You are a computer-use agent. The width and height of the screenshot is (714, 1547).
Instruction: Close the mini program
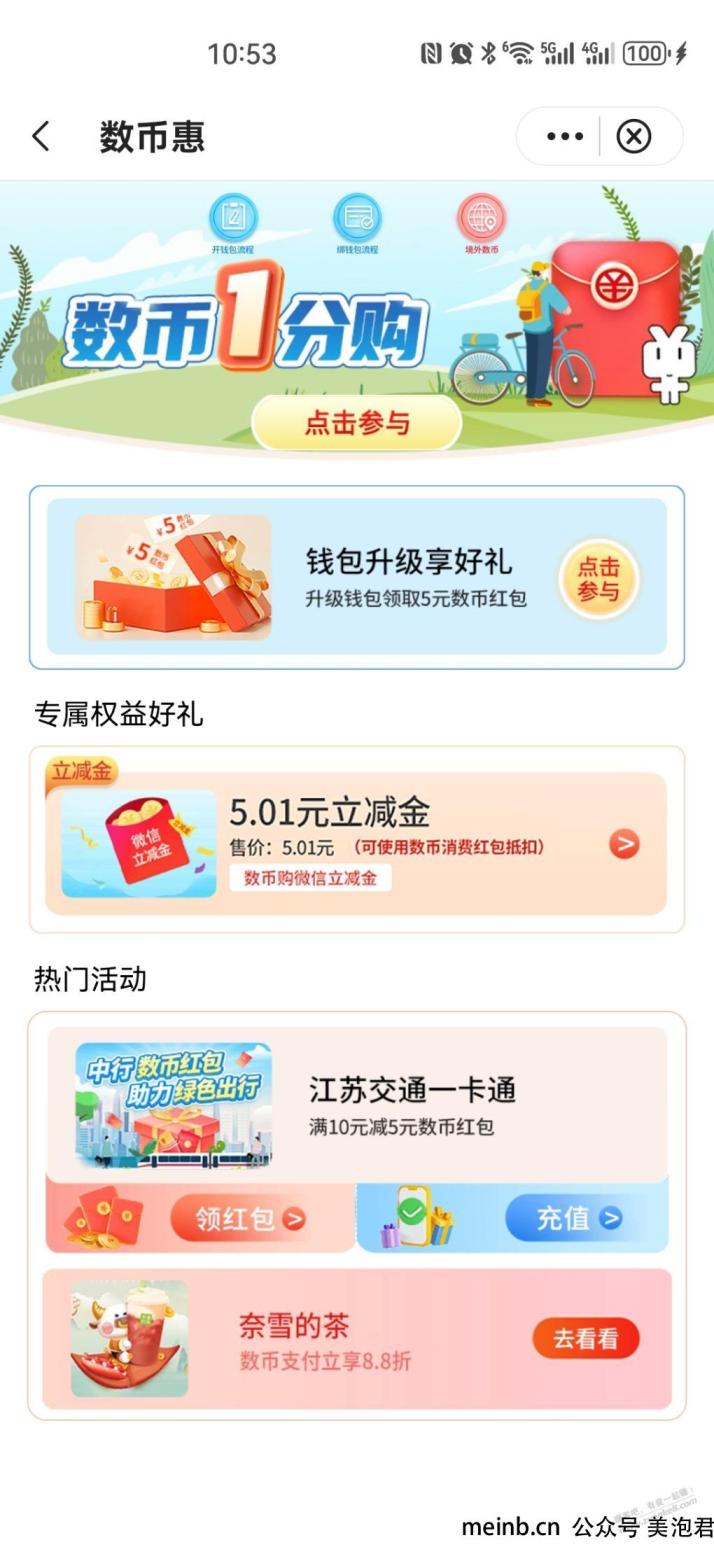[x=633, y=136]
